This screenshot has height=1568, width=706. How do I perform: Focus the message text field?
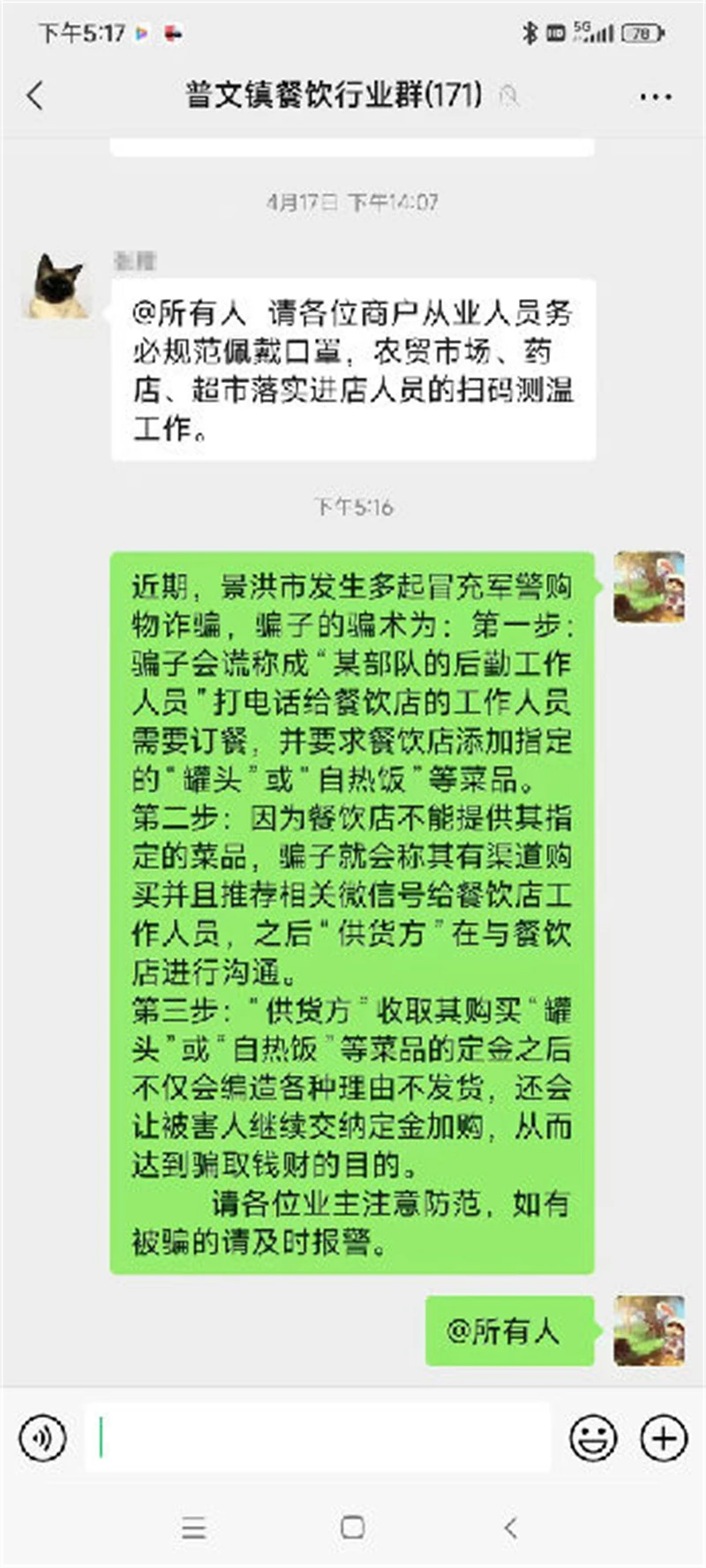(x=318, y=1438)
